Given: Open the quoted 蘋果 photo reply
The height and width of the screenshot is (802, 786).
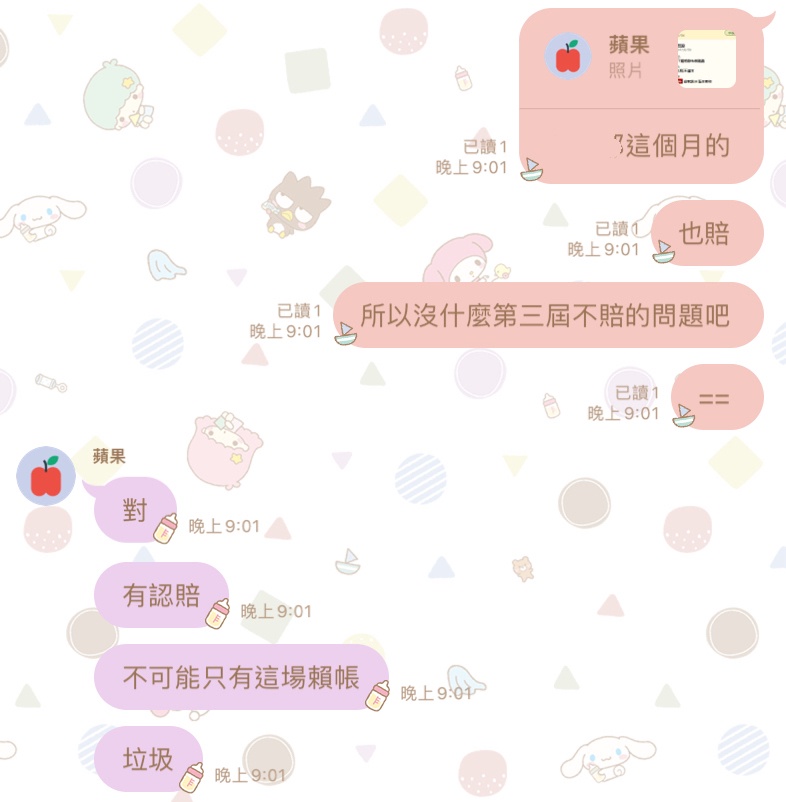Looking at the screenshot, I should click(640, 58).
